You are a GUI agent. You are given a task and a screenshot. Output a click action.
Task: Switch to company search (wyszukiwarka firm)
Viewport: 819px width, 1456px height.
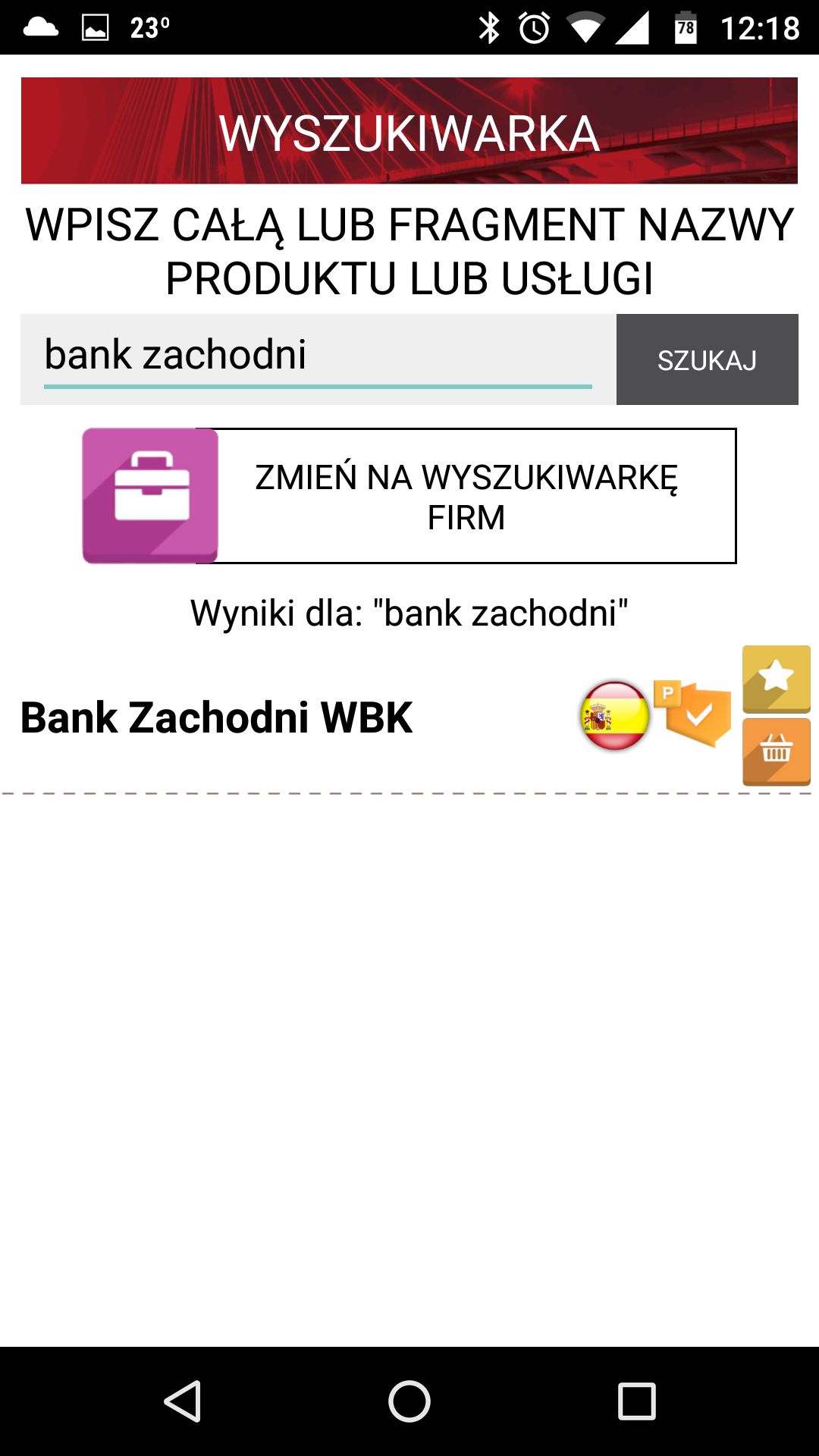click(409, 496)
